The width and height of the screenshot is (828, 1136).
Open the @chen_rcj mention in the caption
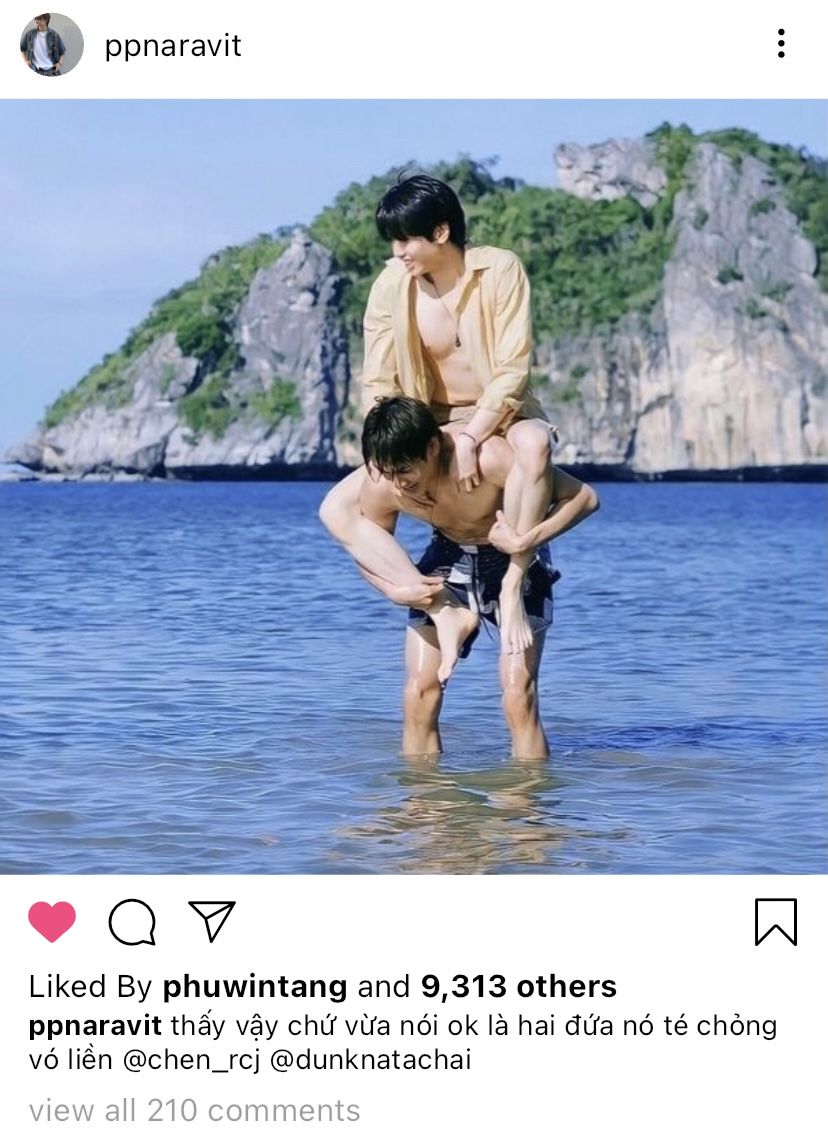[x=190, y=1061]
